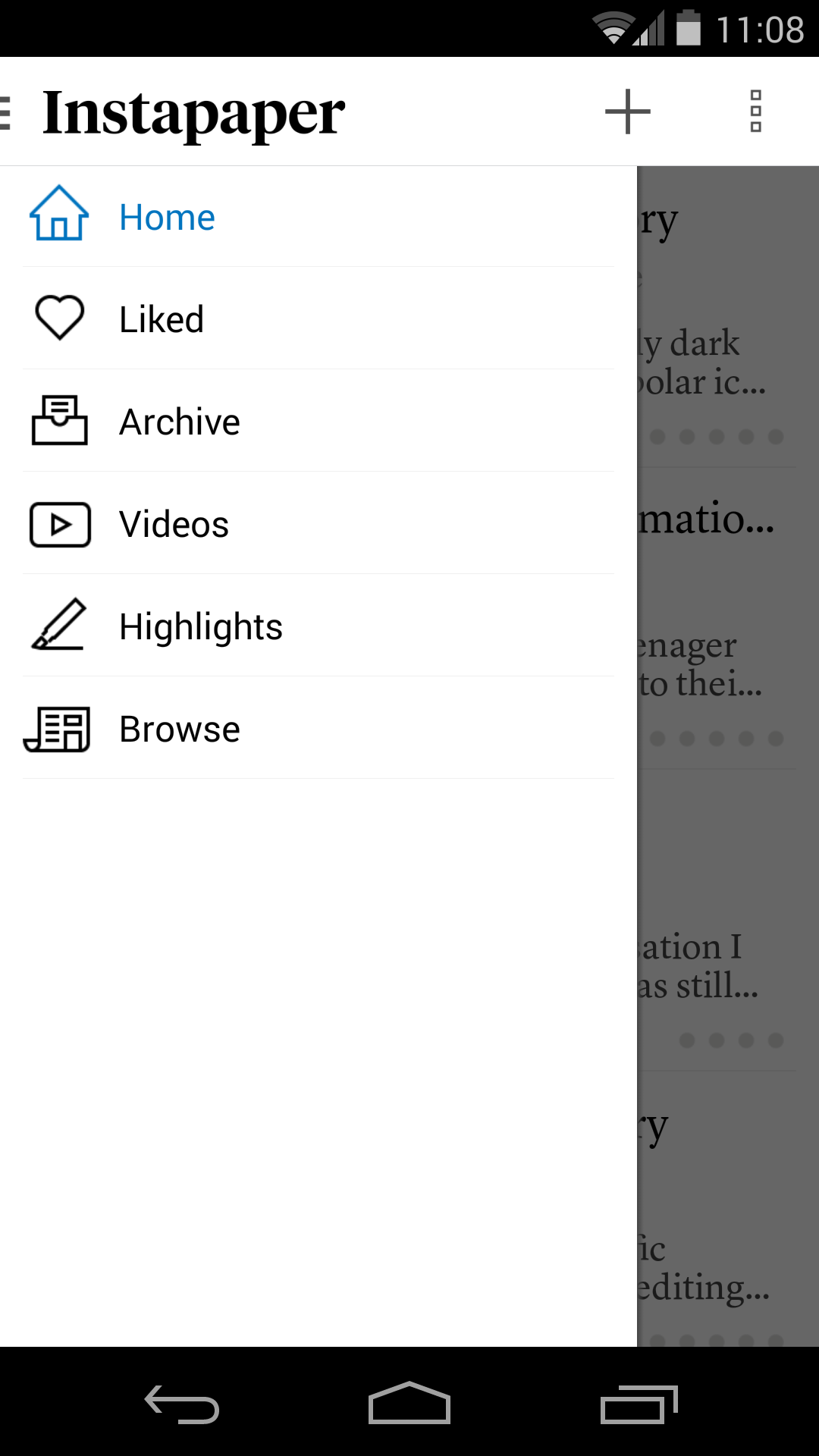
Task: Select Browse from the drawer
Action: (x=179, y=729)
